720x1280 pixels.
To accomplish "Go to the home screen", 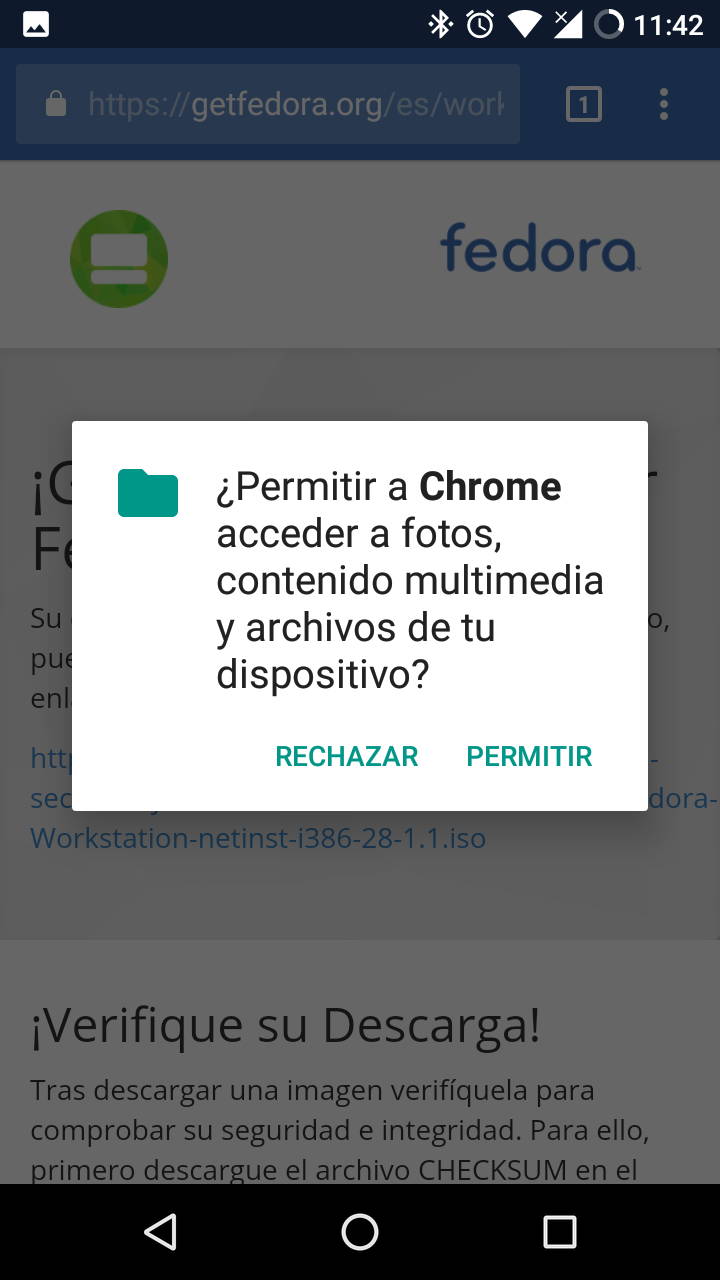I will (x=360, y=1232).
